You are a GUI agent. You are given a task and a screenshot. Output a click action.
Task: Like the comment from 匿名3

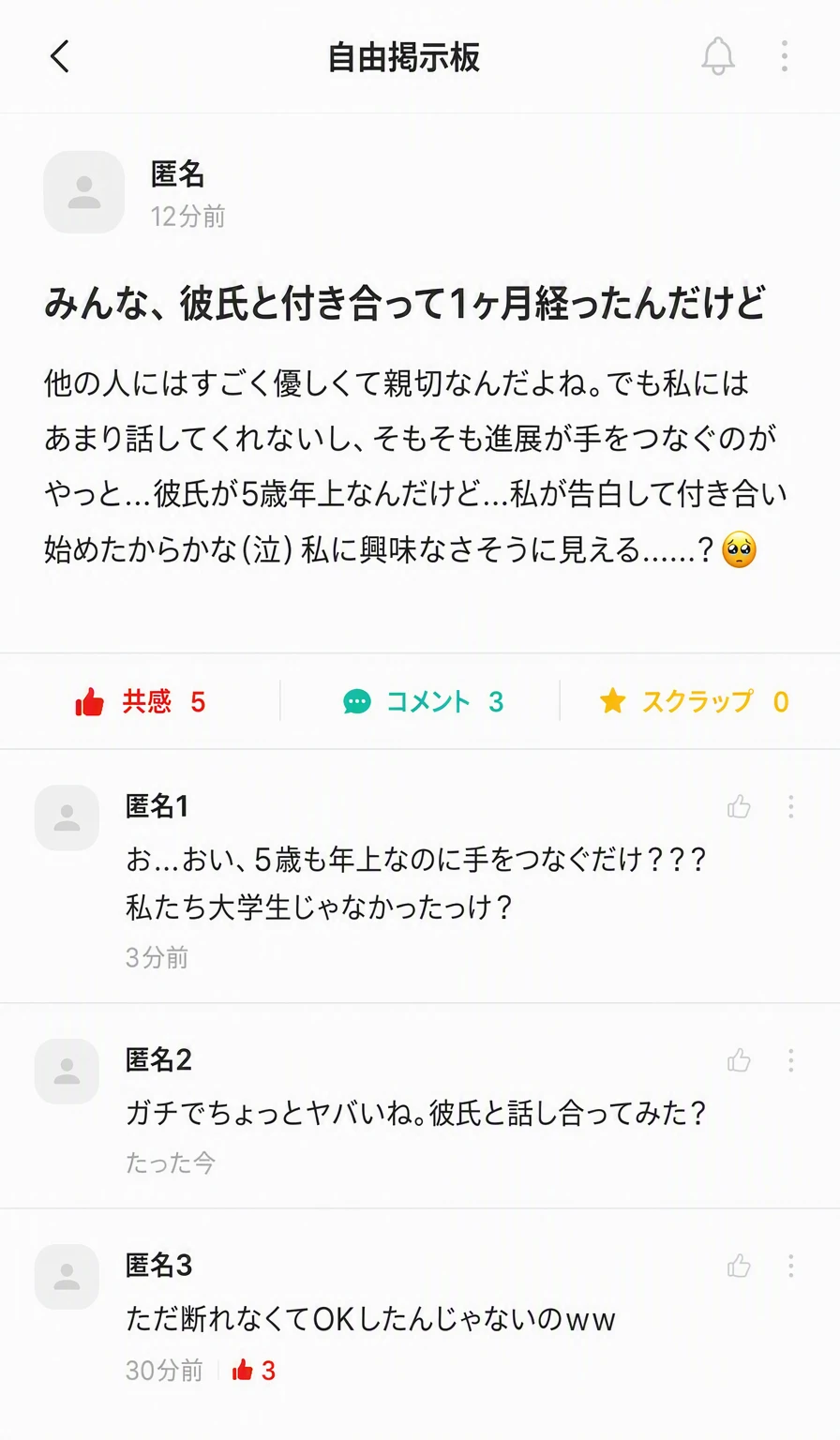[739, 1267]
